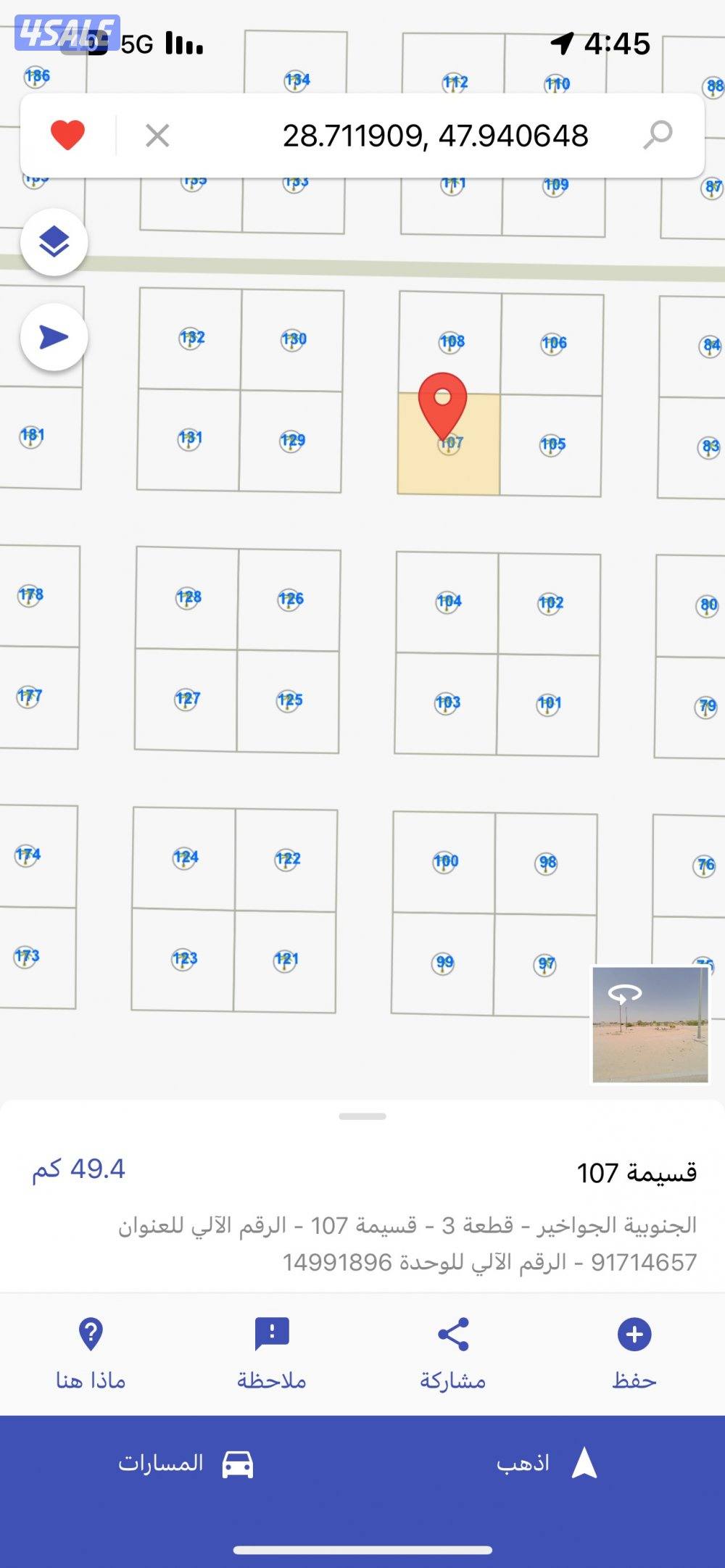Tap the bottom sheet drag handle
Screen dimensions: 725x1568
pyautogui.click(x=362, y=1116)
